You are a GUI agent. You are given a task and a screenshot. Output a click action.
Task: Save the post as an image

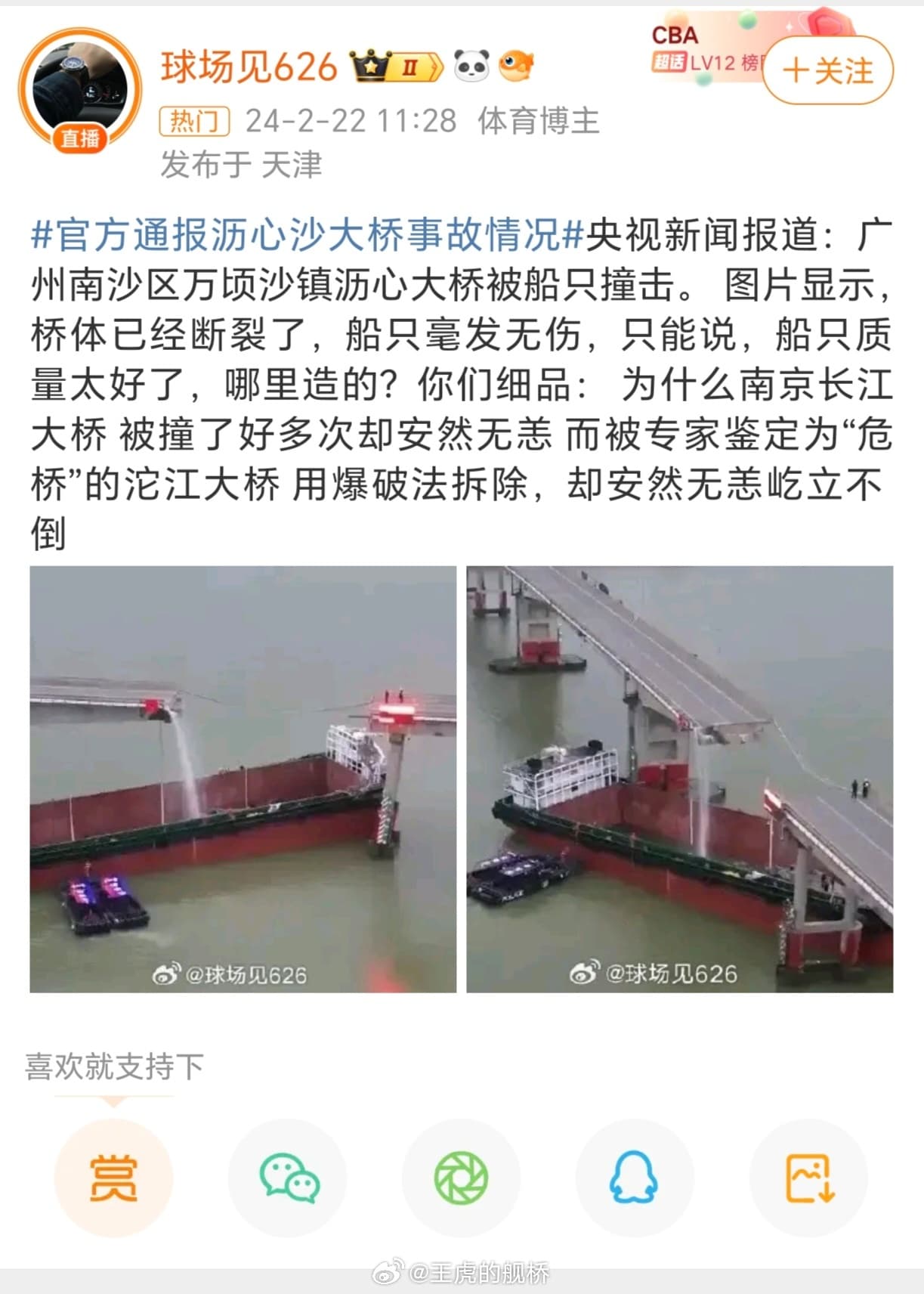808,1178
